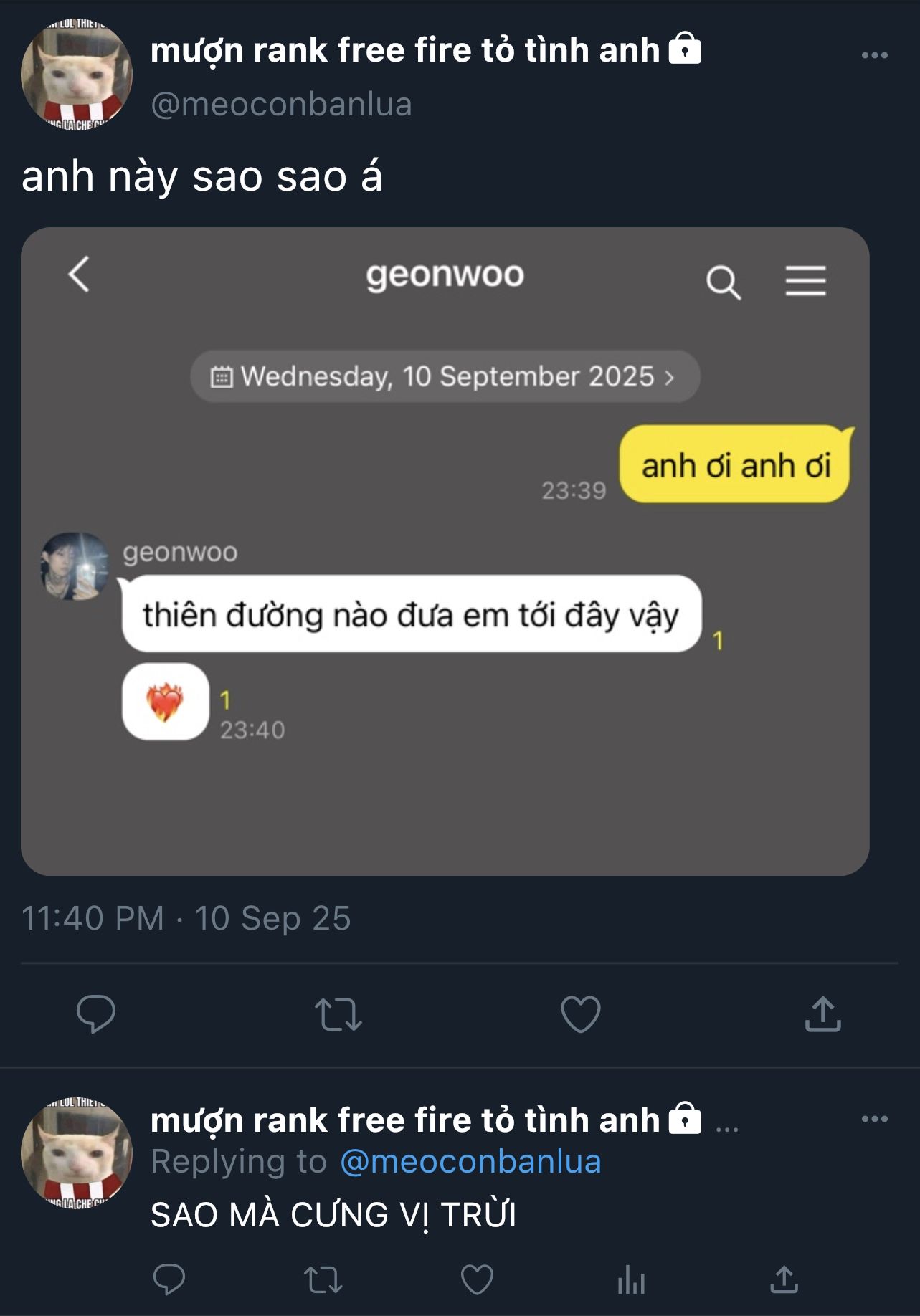Like the "anh này sao sao á" tweet

pos(580,1014)
